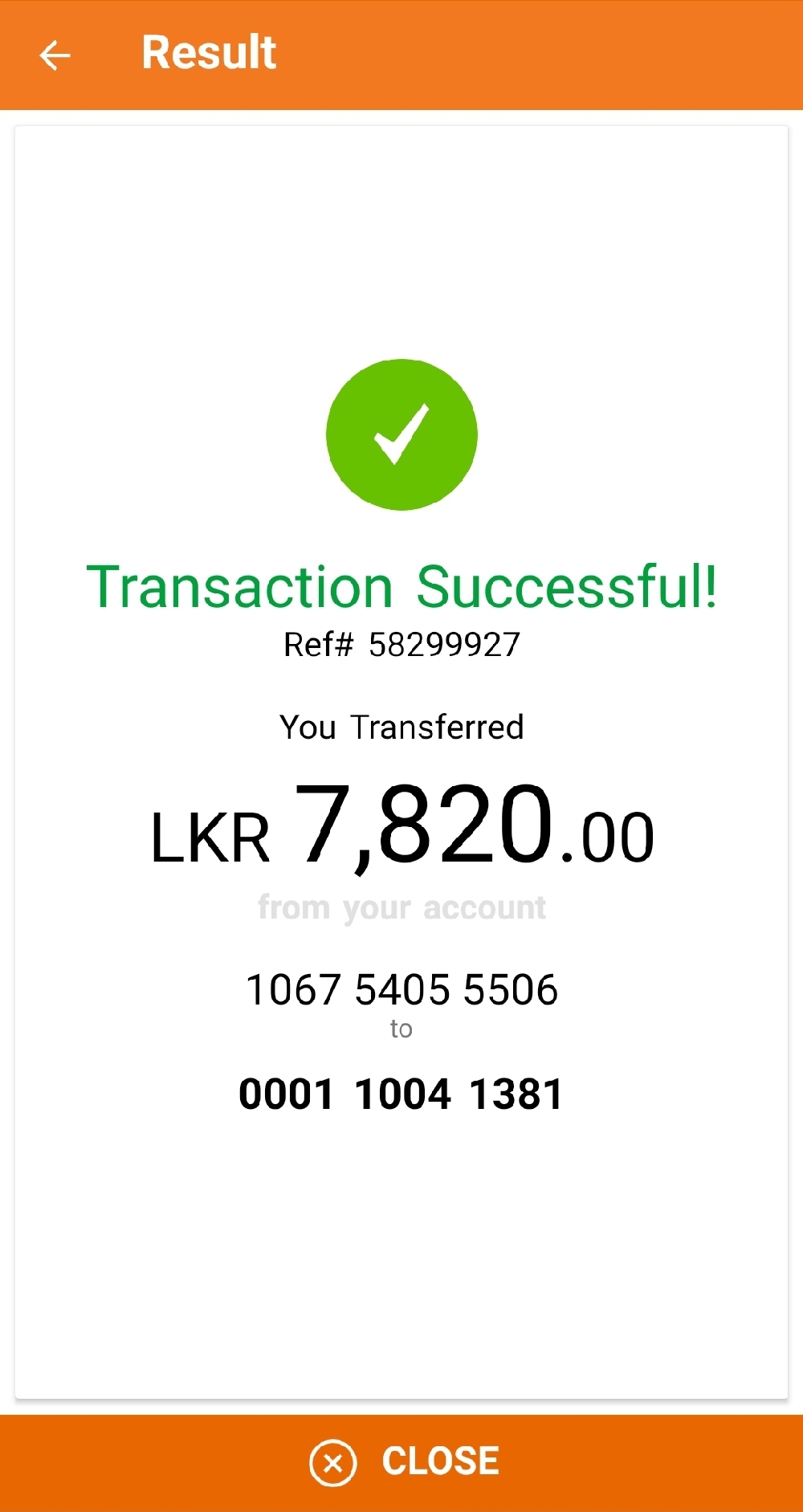
Task: Close the transaction result screen
Action: pos(404,1461)
